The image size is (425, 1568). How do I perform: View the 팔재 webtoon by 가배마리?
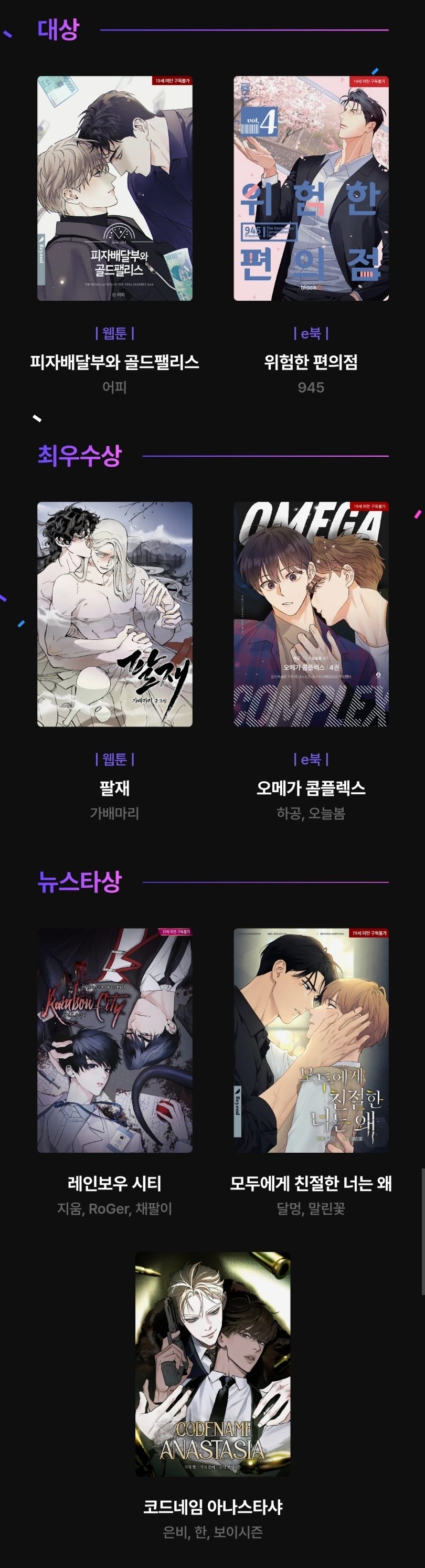114,614
